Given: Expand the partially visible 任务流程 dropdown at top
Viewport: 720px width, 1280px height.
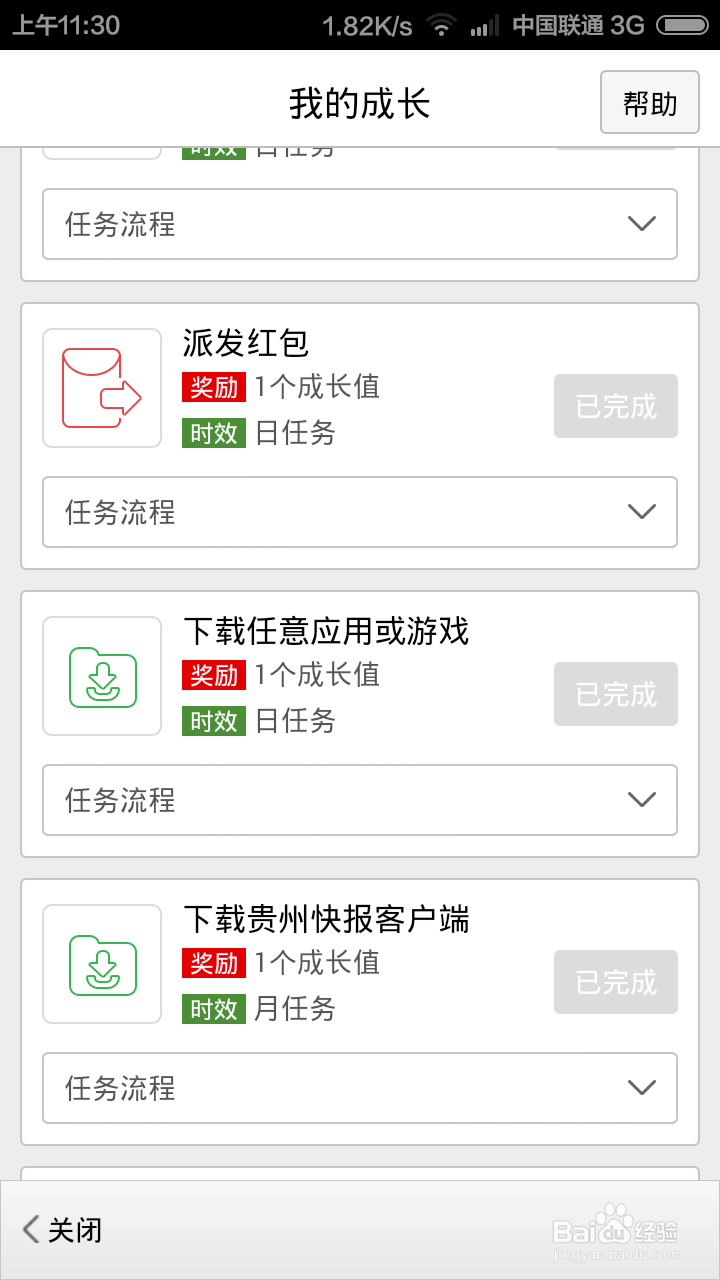Looking at the screenshot, I should click(x=360, y=224).
